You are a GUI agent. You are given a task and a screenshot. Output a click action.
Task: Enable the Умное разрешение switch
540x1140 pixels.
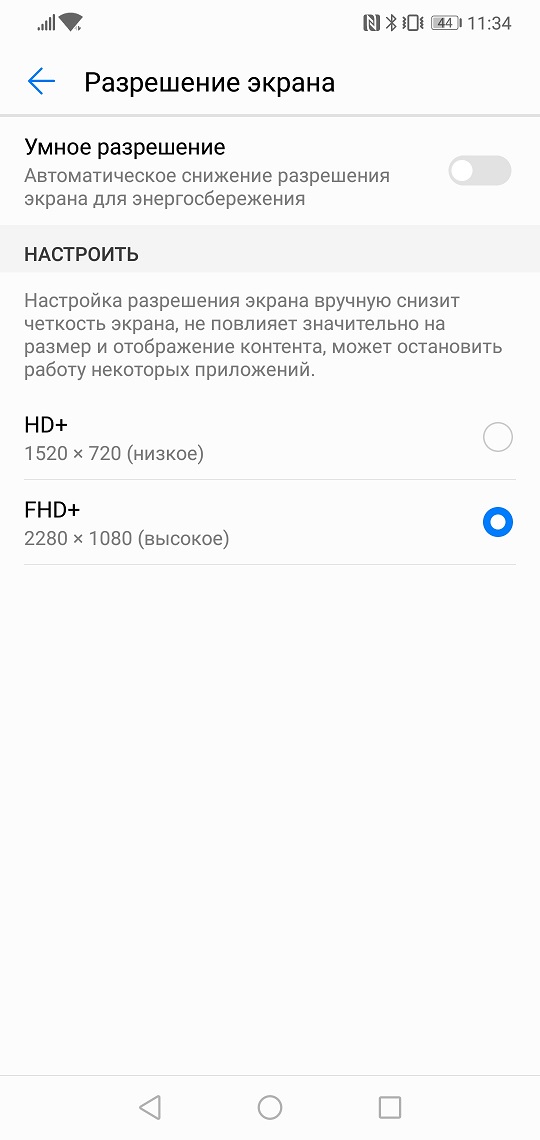pyautogui.click(x=480, y=172)
